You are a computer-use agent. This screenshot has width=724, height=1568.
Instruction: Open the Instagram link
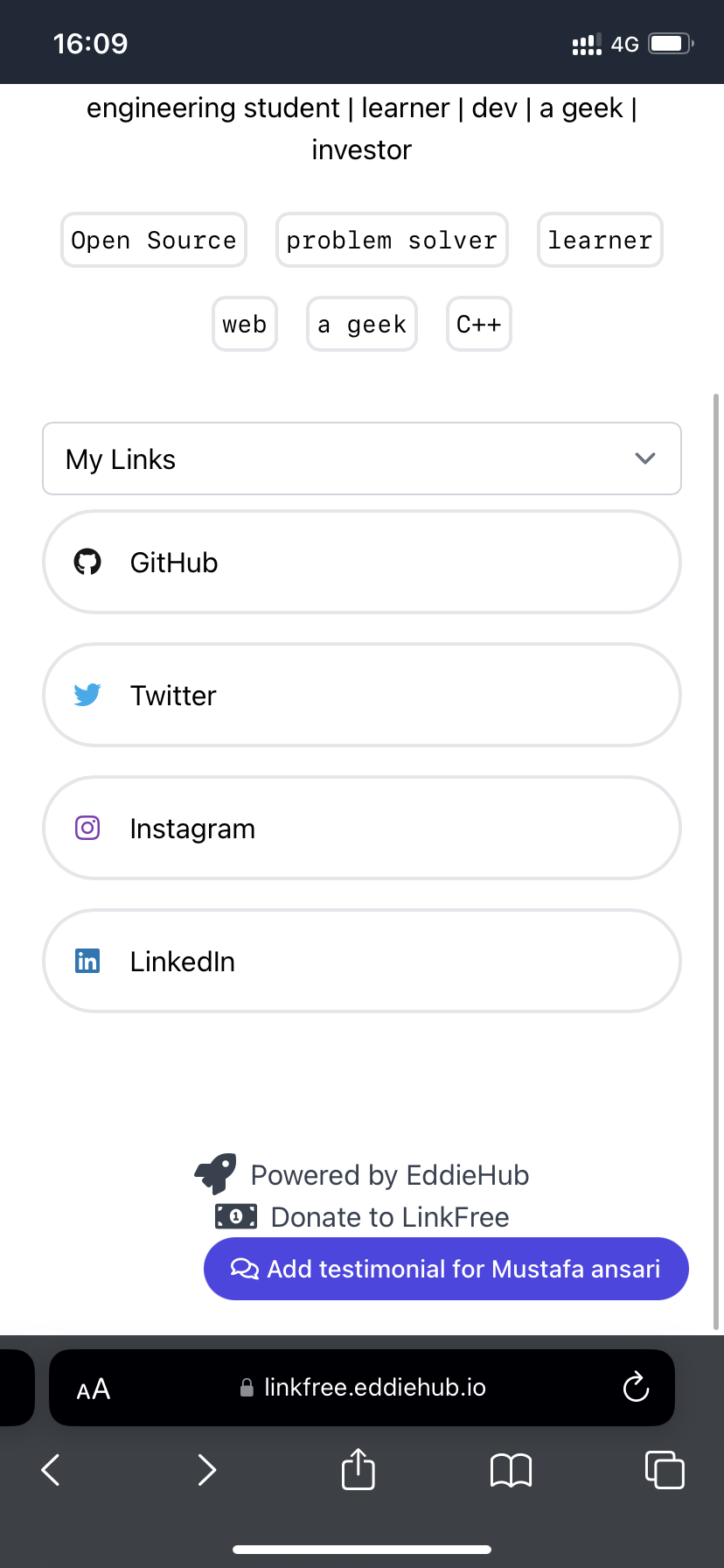tap(361, 828)
